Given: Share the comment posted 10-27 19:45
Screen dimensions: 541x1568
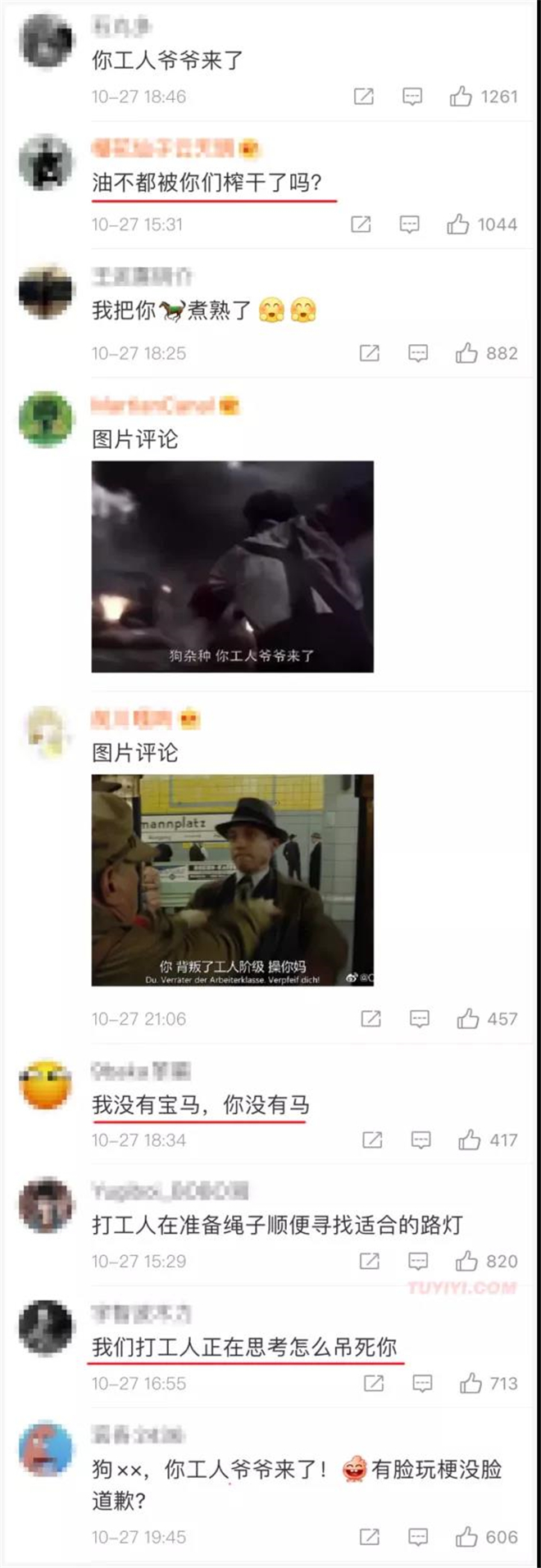Looking at the screenshot, I should click(x=370, y=1537).
